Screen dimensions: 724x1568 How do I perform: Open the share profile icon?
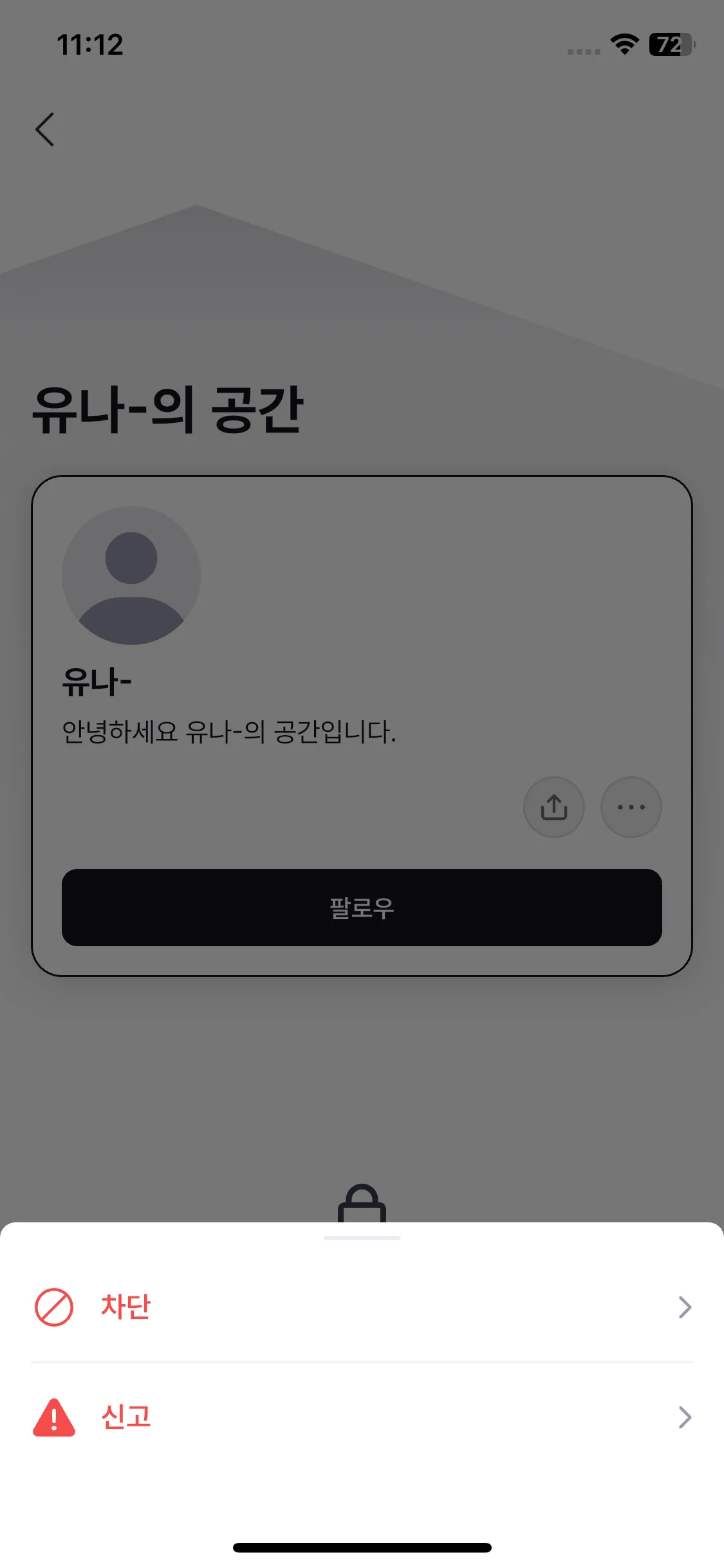coord(553,807)
